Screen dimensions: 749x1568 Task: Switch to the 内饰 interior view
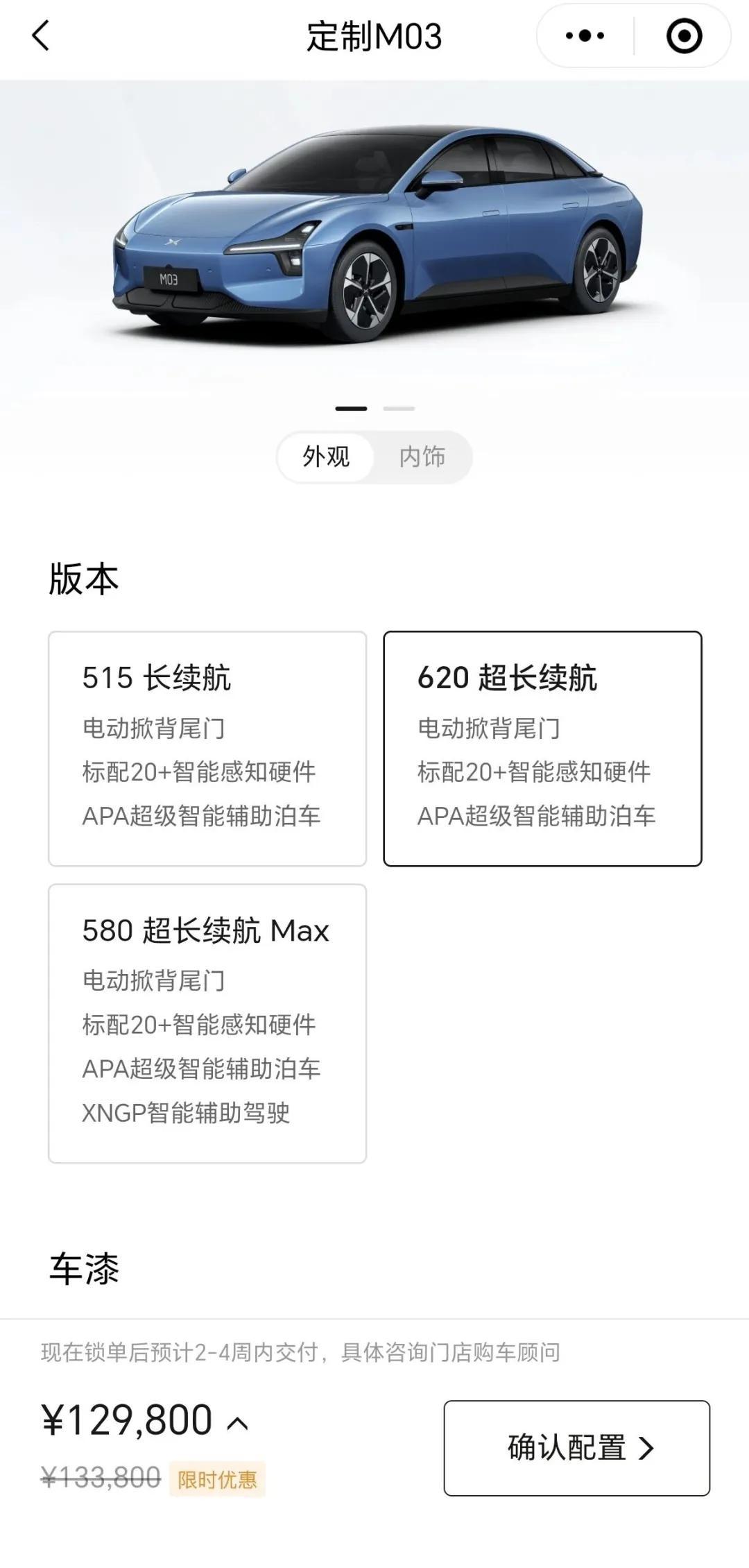pyautogui.click(x=422, y=457)
